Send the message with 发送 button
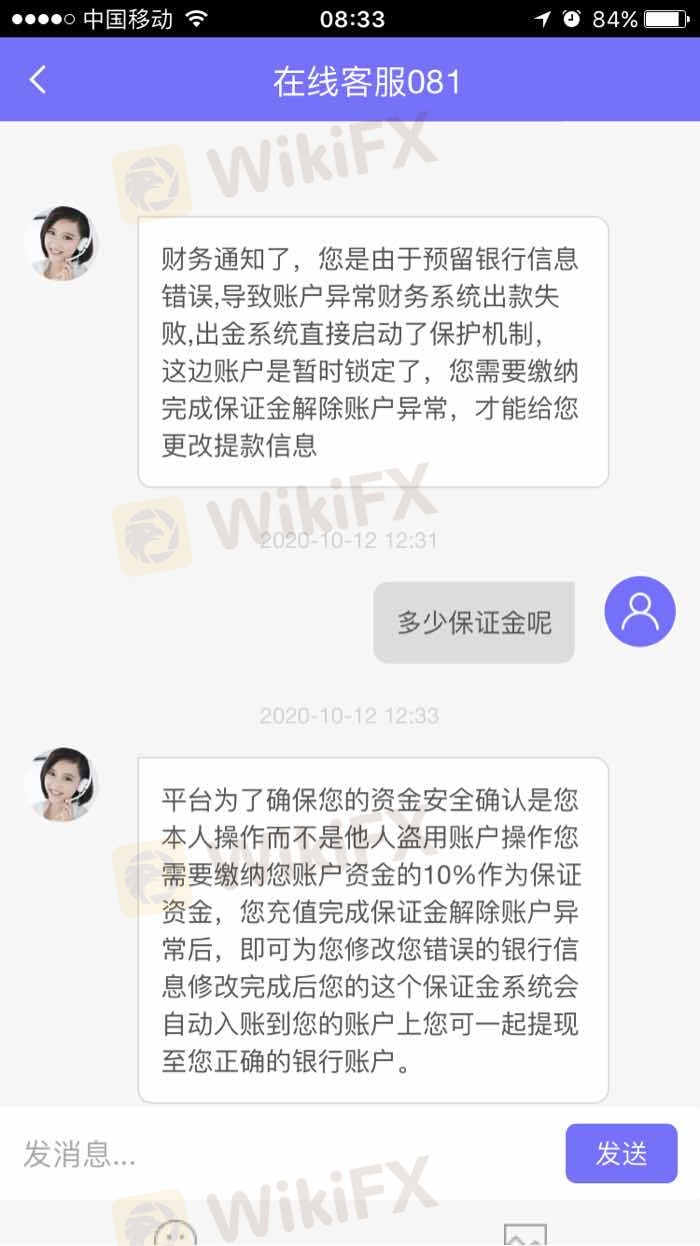The width and height of the screenshot is (700, 1246). click(x=621, y=1154)
